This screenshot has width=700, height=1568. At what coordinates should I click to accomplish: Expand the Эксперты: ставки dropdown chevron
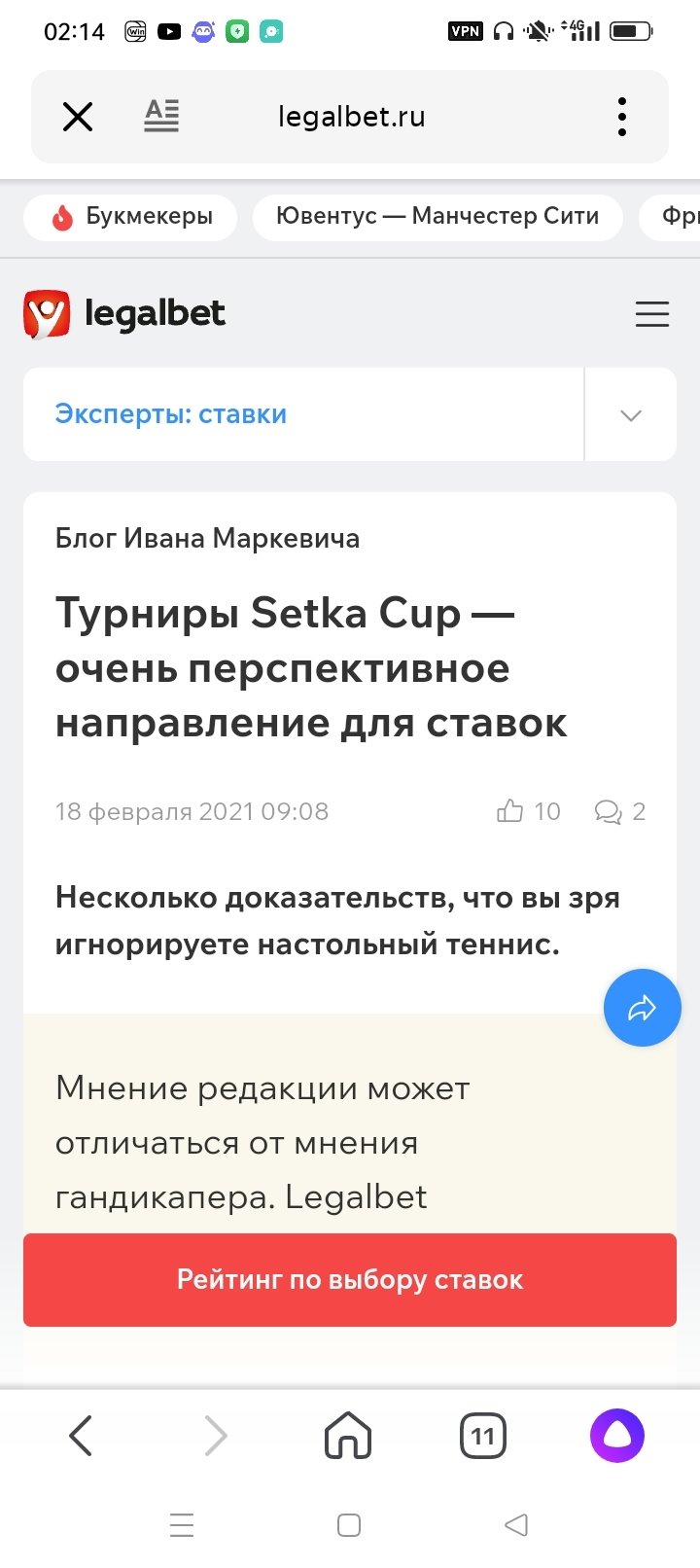(x=631, y=415)
